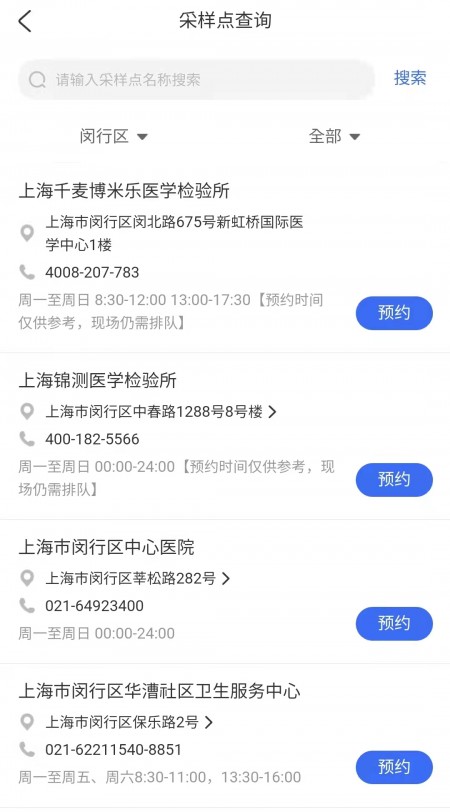Book appointment at 华漕社区卫生服务中心
Image resolution: width=450 pixels, height=812 pixels.
(394, 767)
